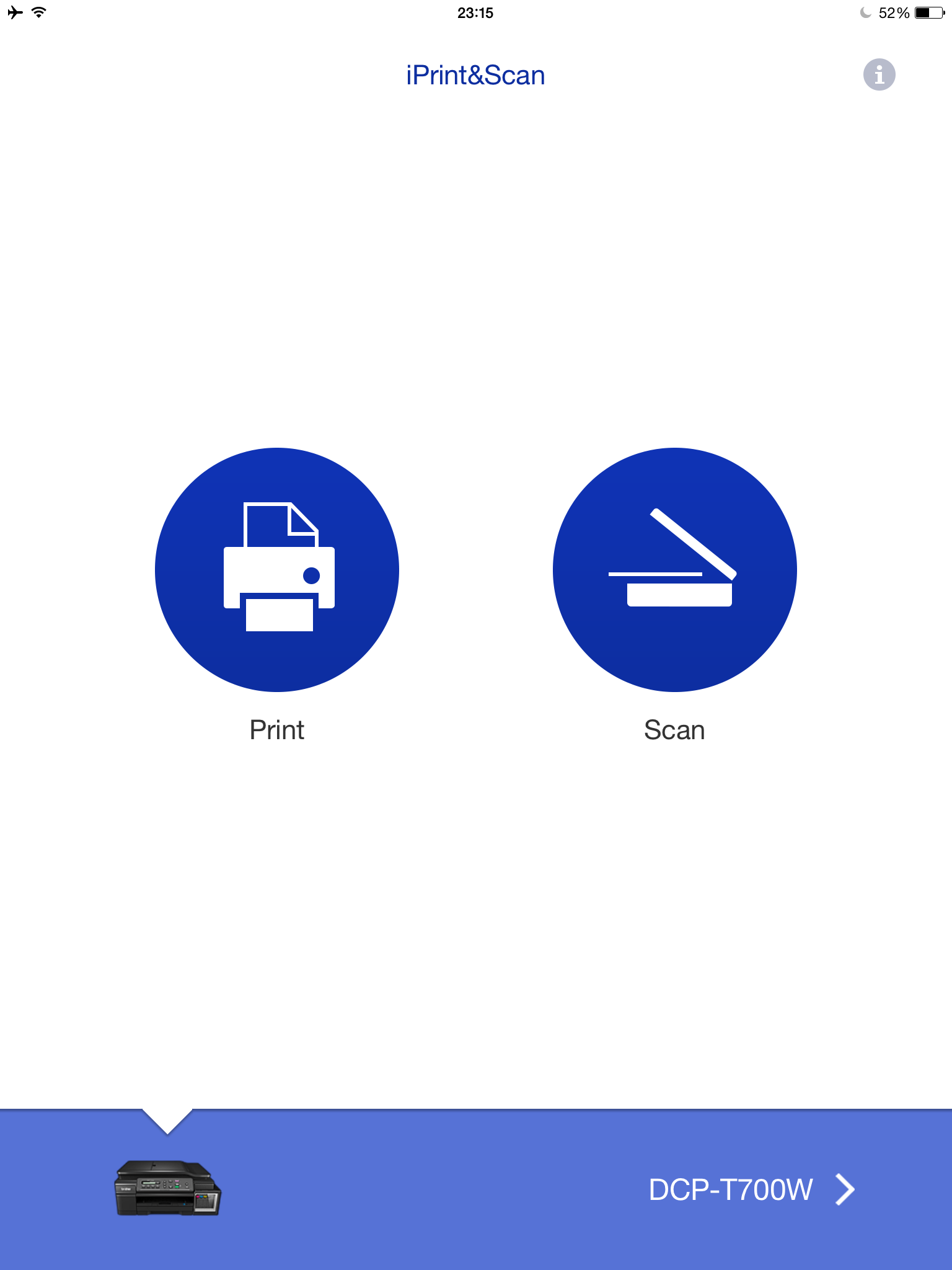Start the Scan function

click(674, 569)
